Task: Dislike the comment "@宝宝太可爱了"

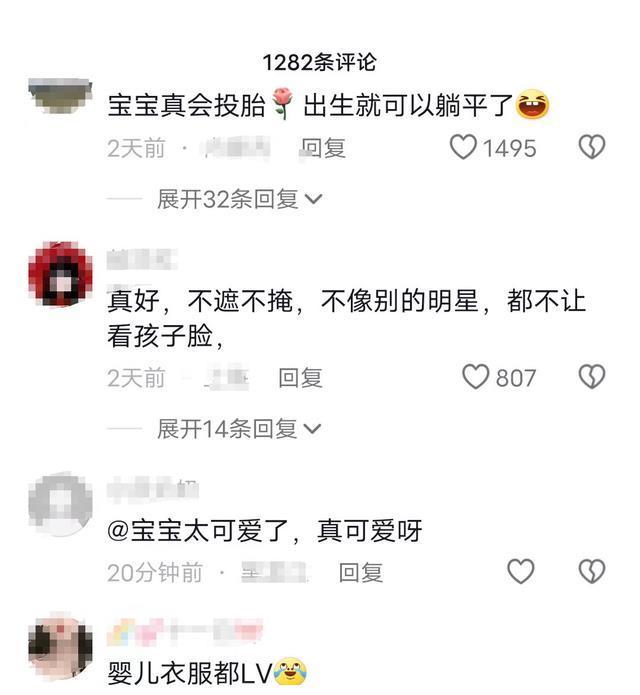Action: click(592, 572)
